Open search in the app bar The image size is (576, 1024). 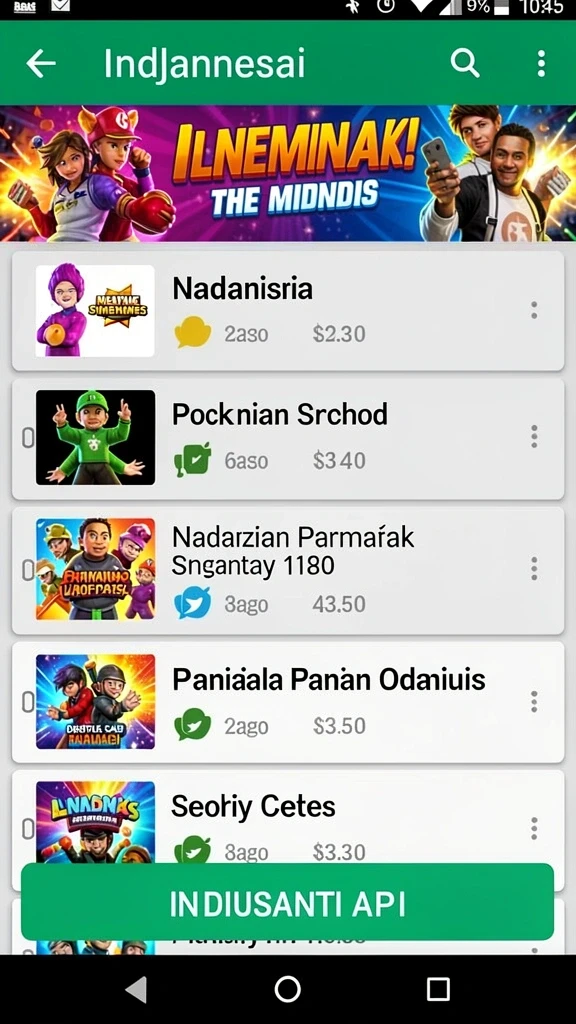point(465,63)
